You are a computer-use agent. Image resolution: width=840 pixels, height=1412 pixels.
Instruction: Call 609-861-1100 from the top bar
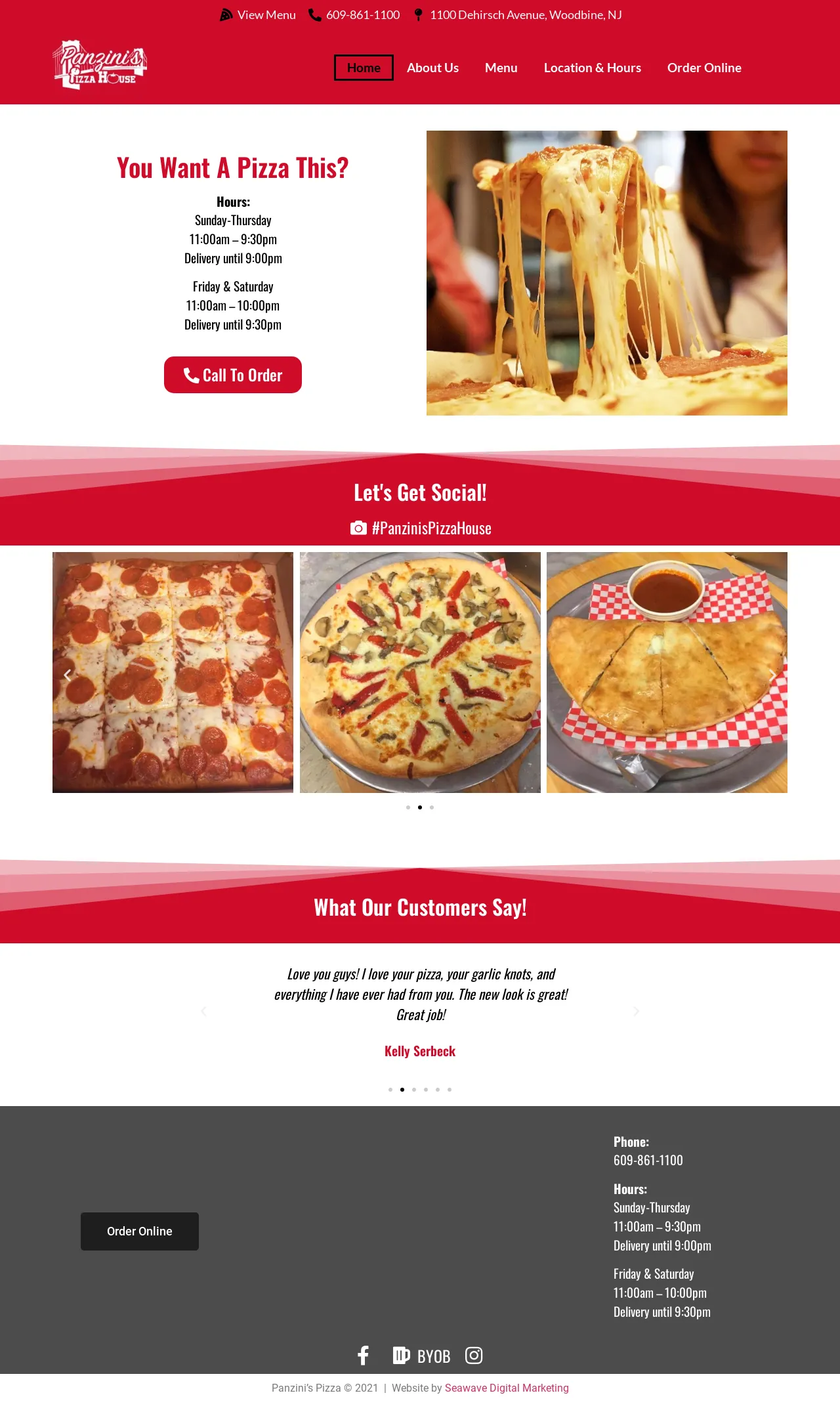[354, 14]
